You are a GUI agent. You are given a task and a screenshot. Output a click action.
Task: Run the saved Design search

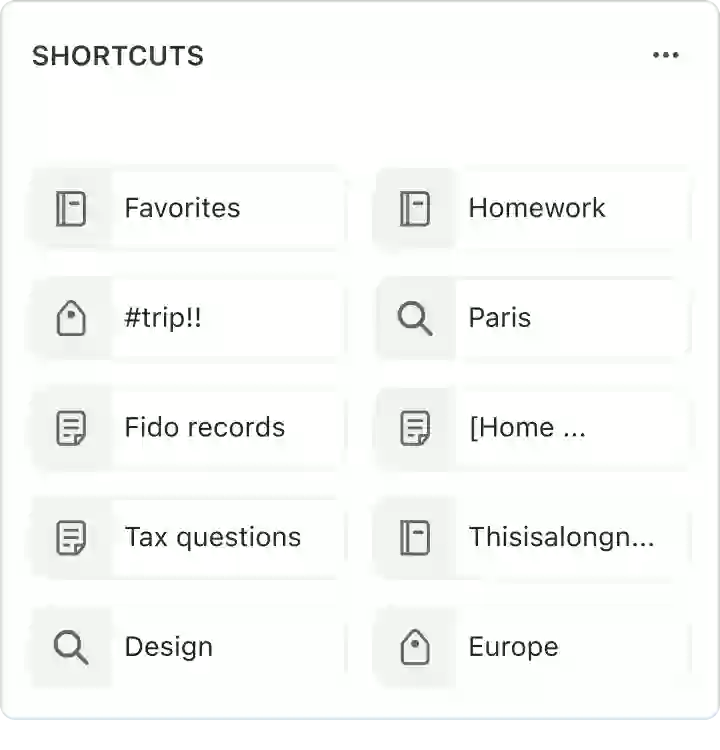point(188,647)
